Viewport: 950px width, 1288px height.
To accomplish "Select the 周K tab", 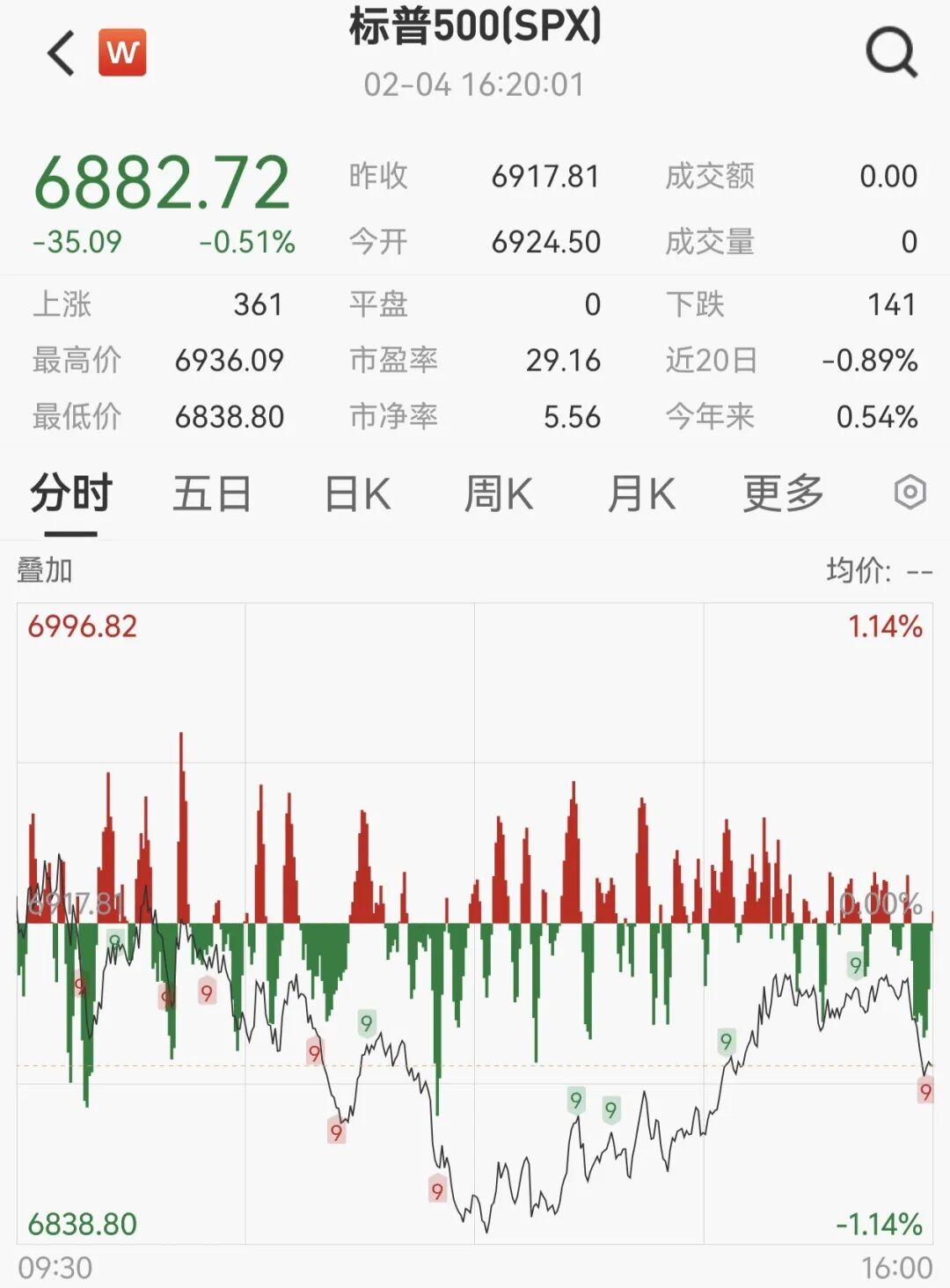I will point(500,494).
